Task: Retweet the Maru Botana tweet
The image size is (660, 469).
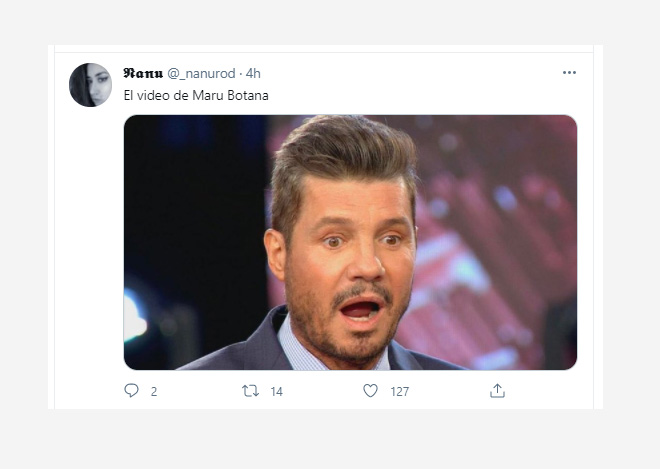Action: pyautogui.click(x=251, y=391)
